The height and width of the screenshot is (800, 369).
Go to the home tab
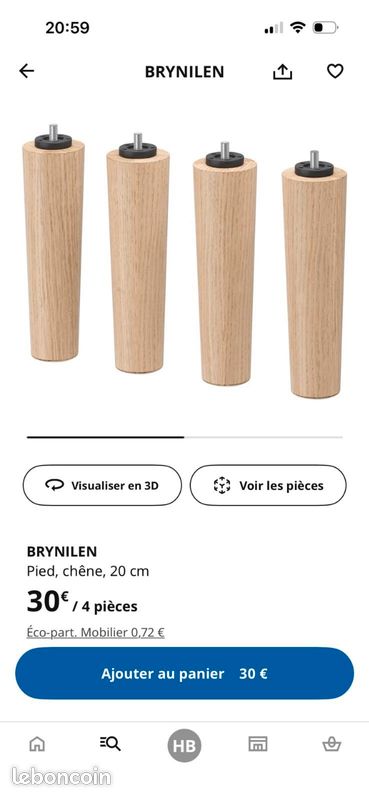point(37,744)
